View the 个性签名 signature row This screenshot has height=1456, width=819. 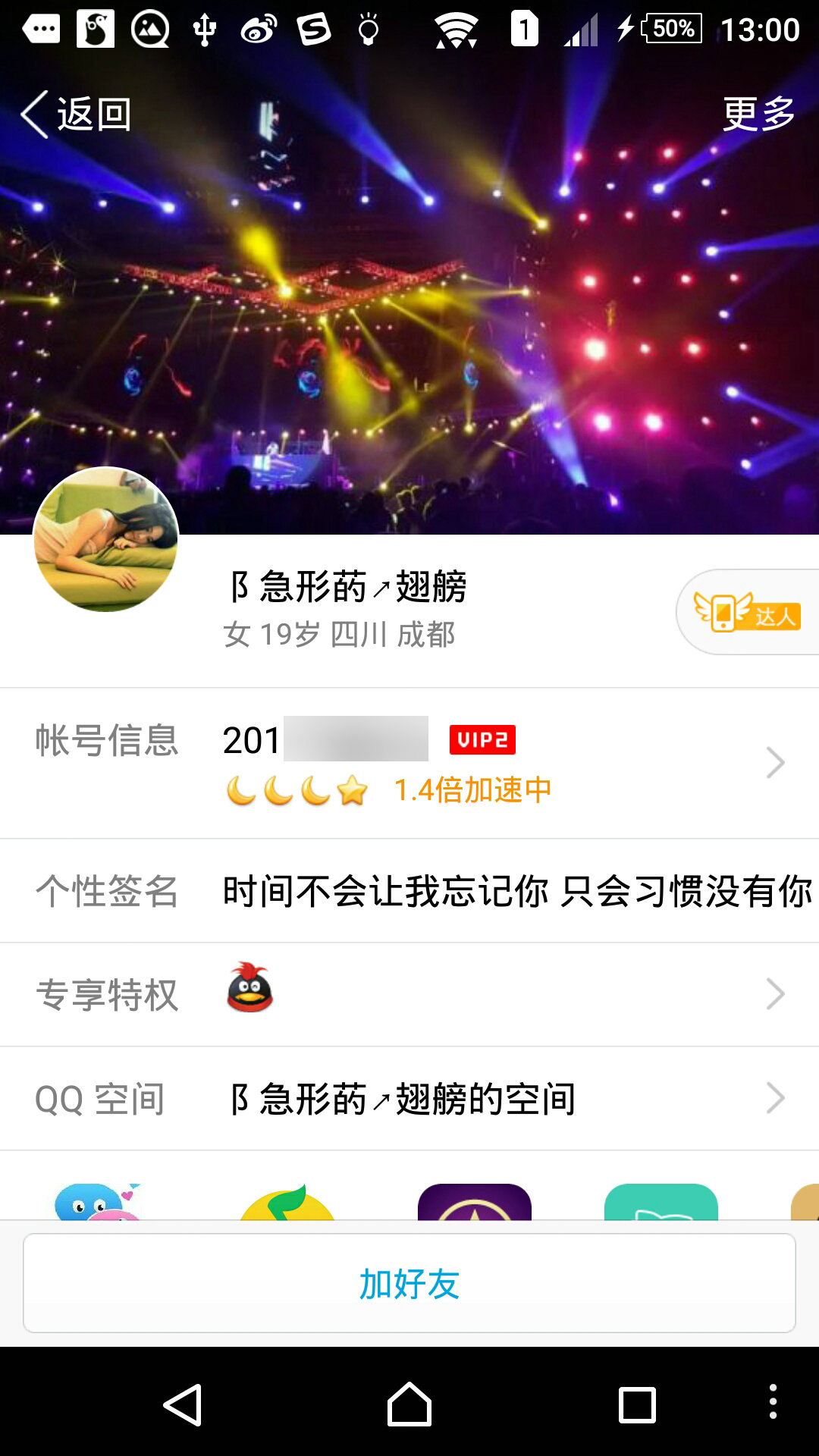[409, 891]
